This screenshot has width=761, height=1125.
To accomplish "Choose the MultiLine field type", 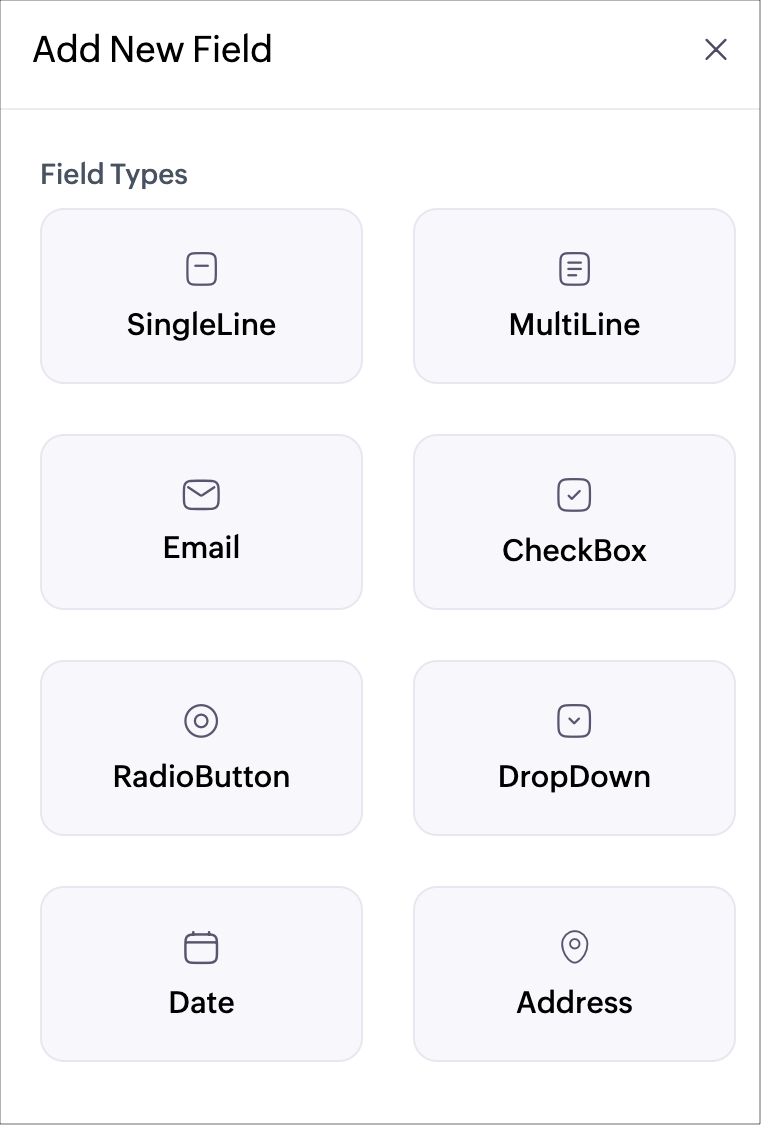I will click(574, 296).
